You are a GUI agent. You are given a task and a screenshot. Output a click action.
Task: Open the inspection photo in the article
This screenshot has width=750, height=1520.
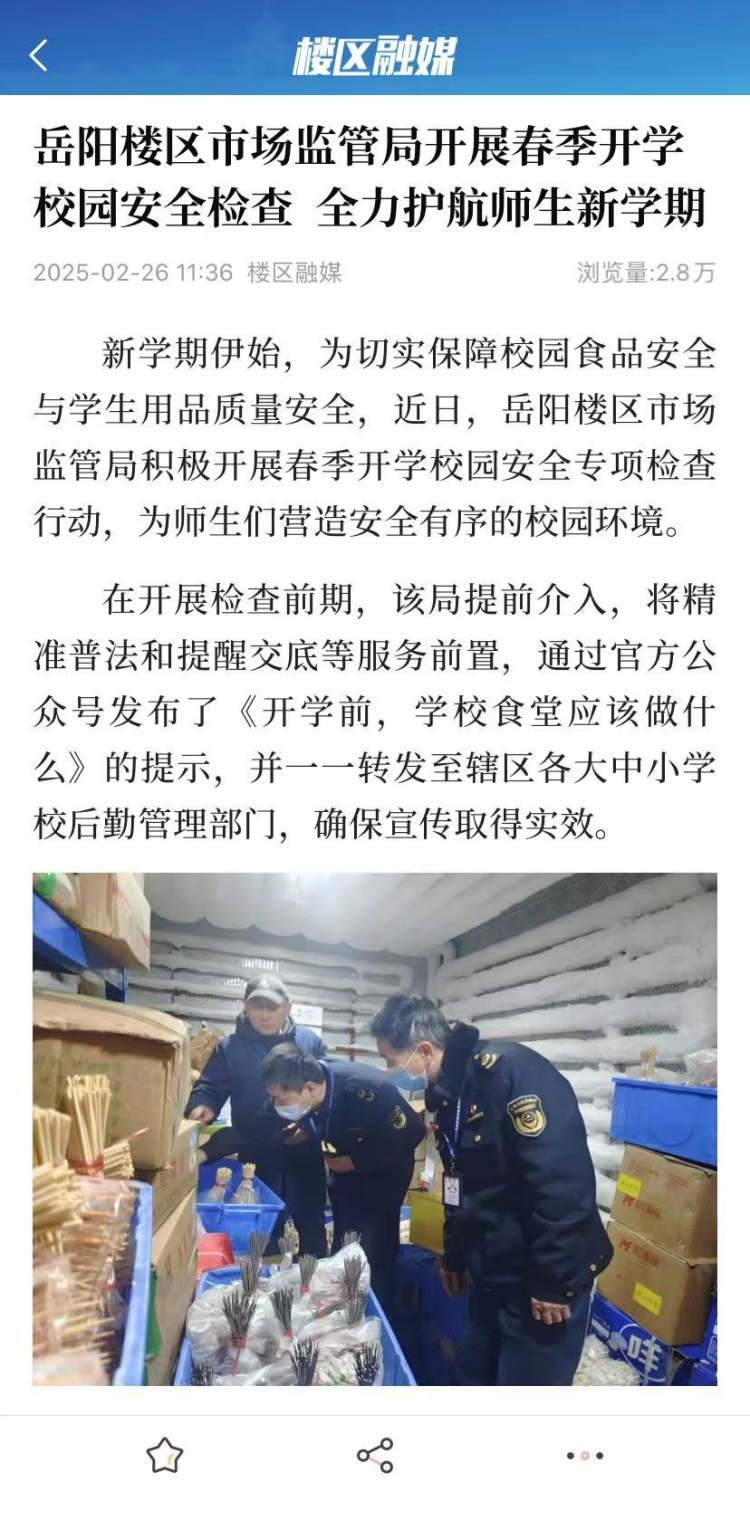coord(375,1128)
